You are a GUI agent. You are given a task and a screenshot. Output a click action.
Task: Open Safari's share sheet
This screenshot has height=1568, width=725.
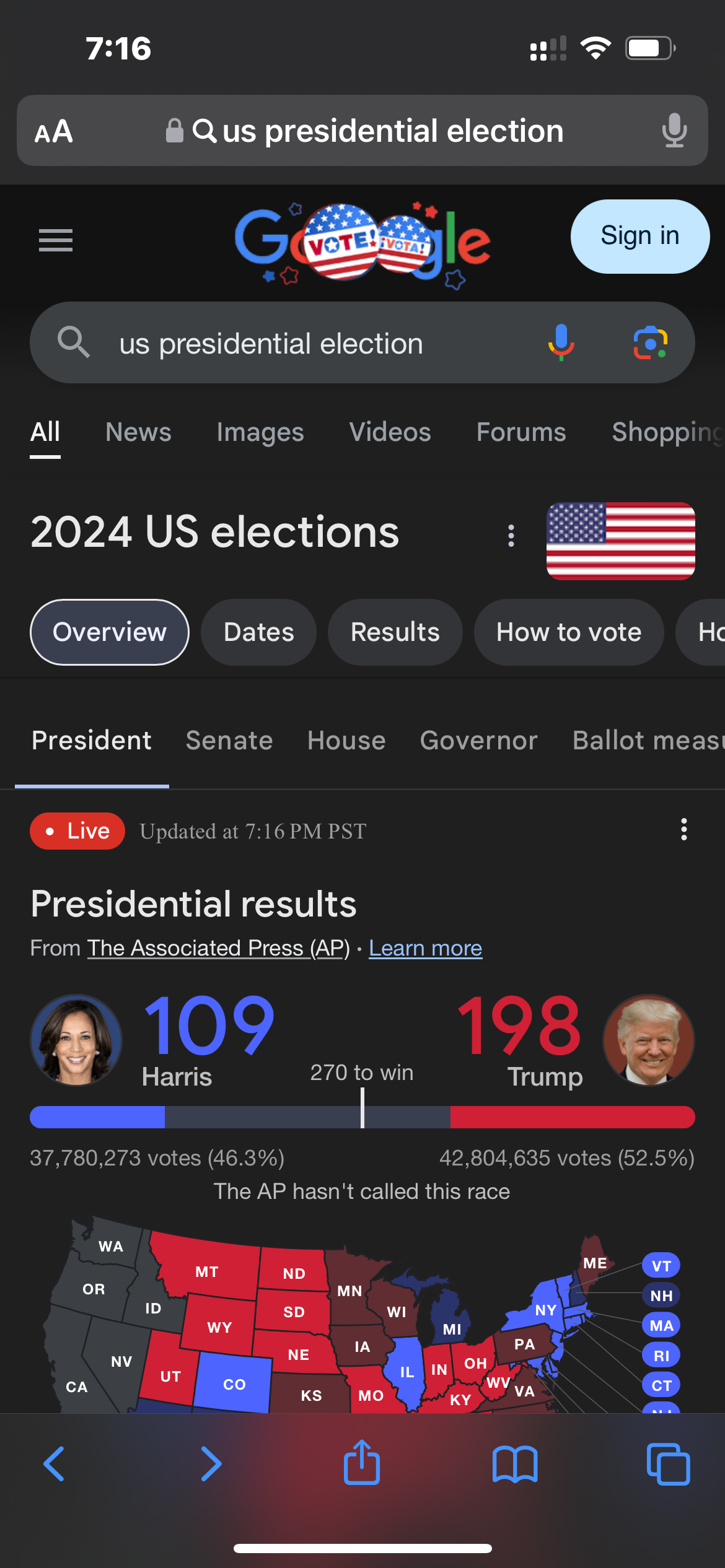(362, 1463)
